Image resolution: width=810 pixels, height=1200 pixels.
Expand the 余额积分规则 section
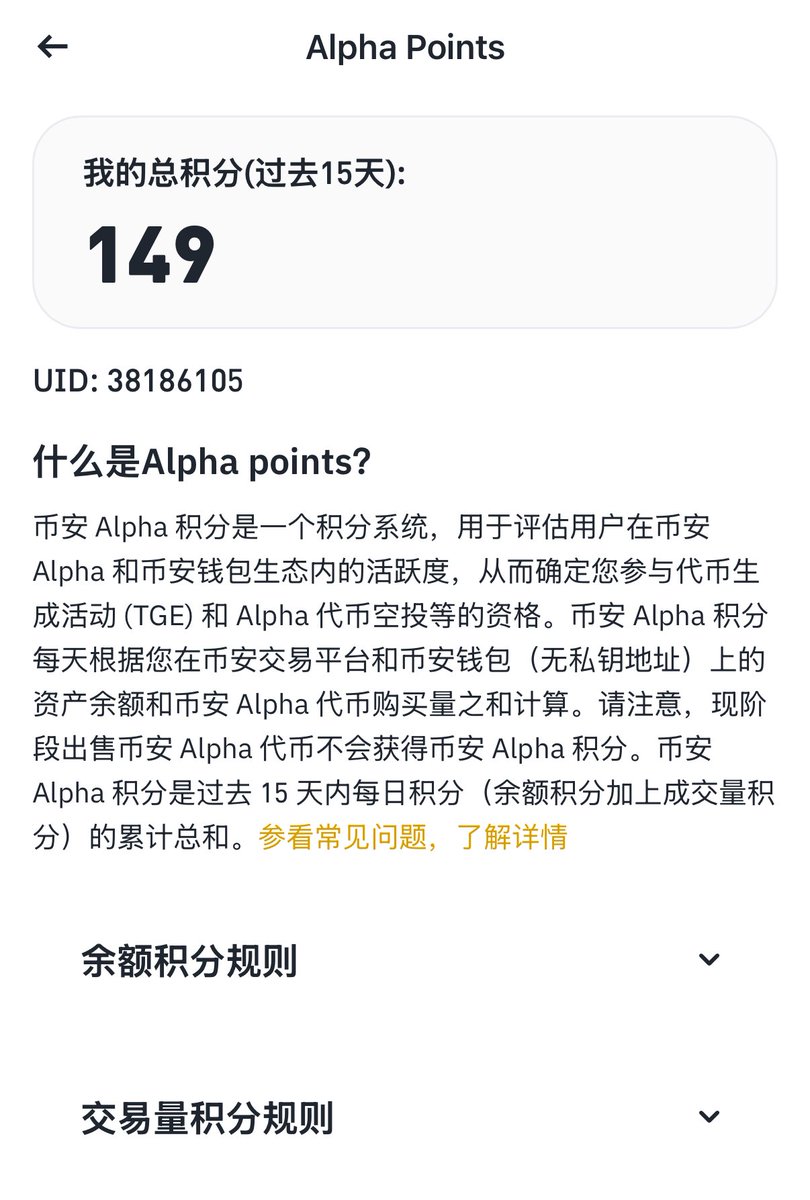point(708,960)
